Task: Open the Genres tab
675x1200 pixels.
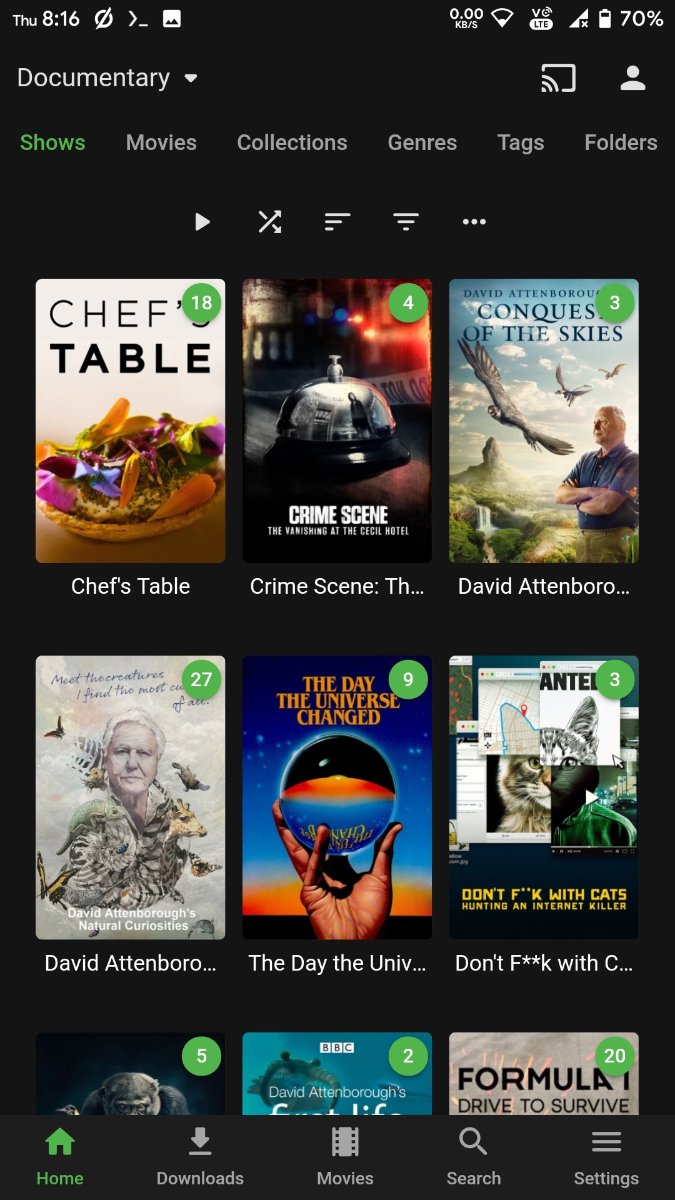Action: [422, 142]
